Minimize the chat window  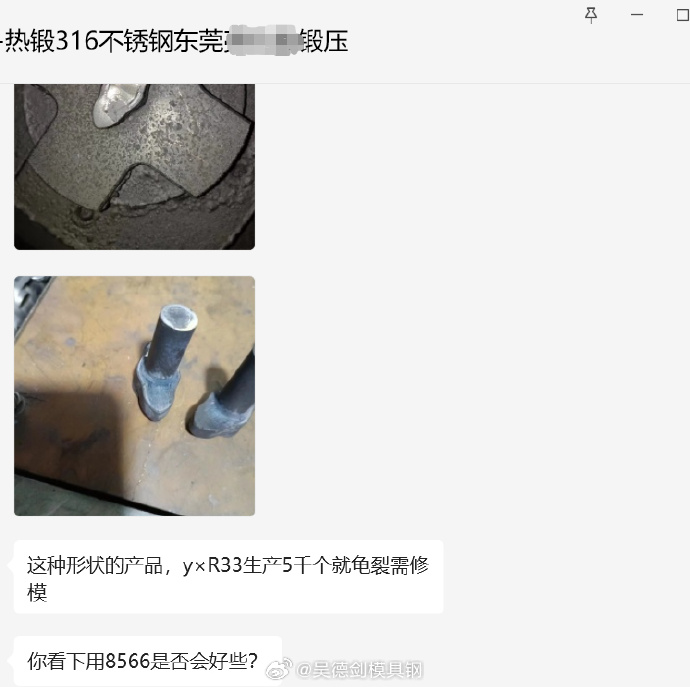(637, 15)
